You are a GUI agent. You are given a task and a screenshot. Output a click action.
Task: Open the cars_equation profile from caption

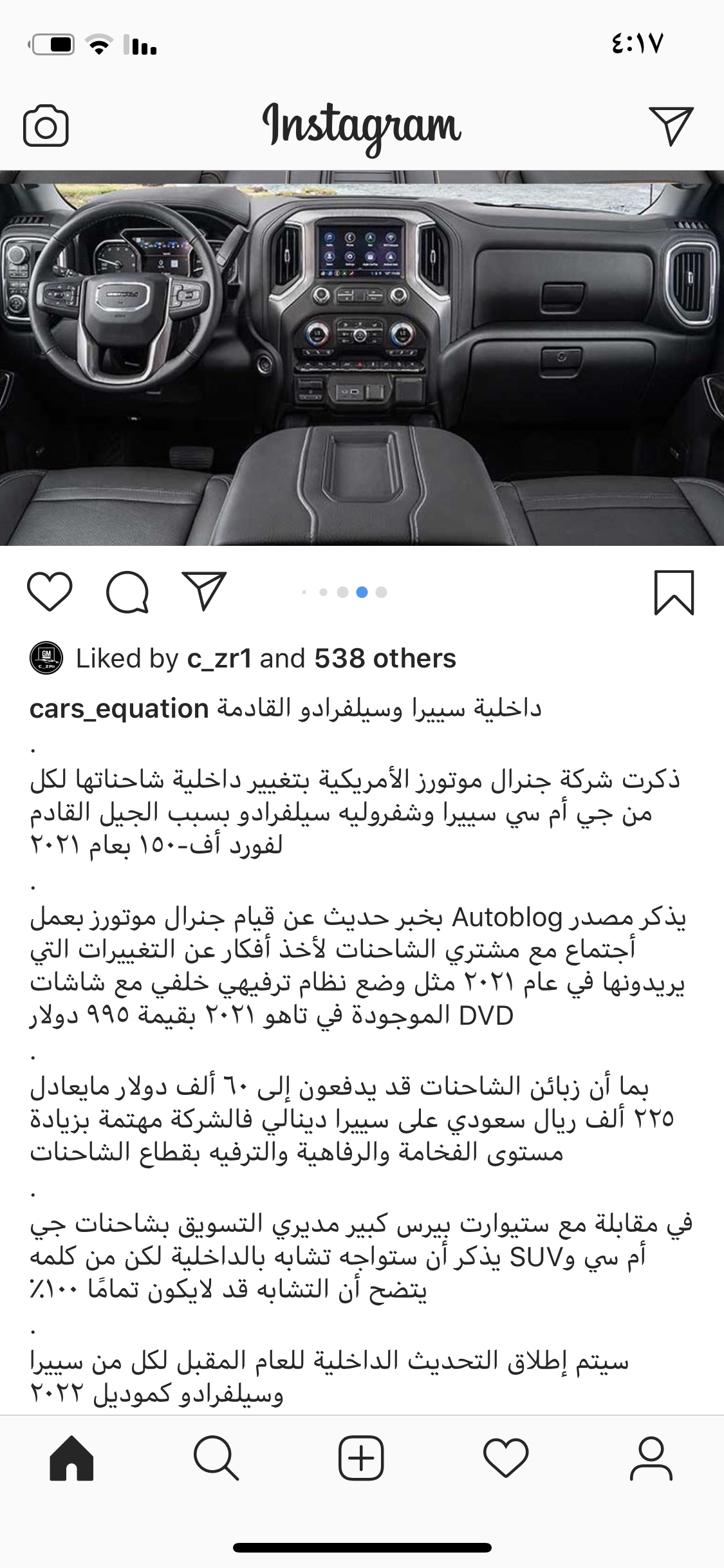(119, 709)
